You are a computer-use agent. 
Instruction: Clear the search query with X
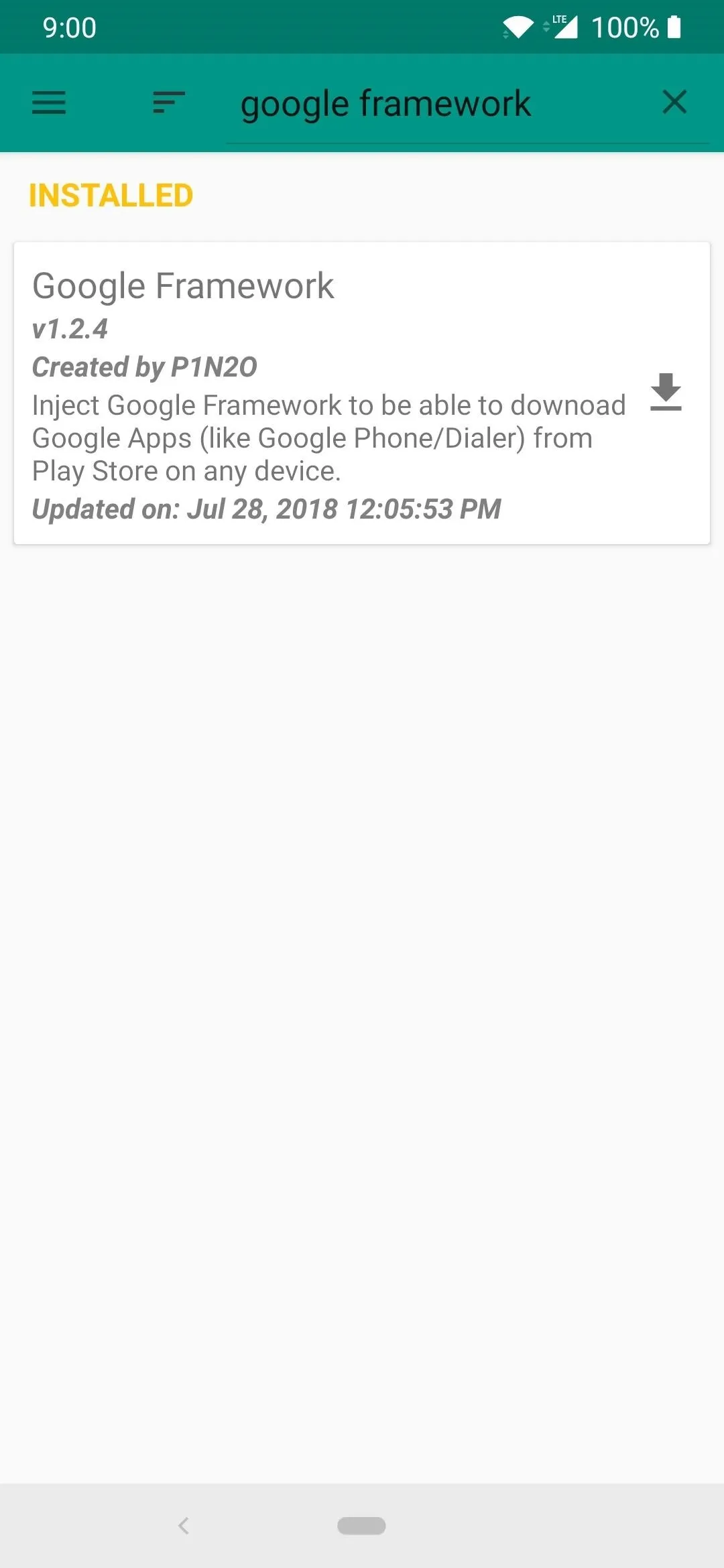coord(674,102)
